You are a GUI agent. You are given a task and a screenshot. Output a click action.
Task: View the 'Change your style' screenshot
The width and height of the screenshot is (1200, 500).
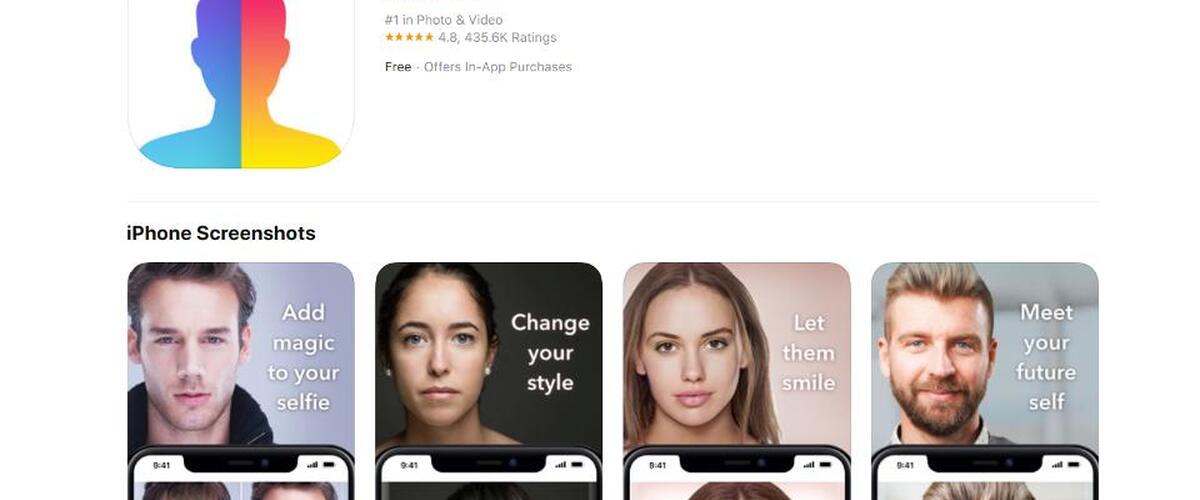(x=489, y=380)
